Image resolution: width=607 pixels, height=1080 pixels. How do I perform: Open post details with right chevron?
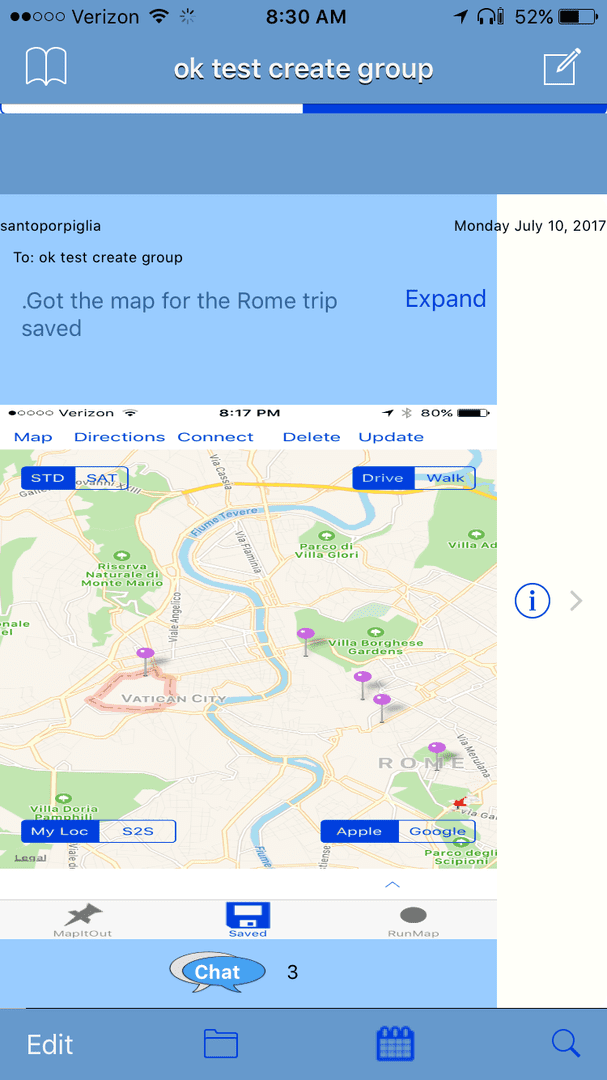576,600
